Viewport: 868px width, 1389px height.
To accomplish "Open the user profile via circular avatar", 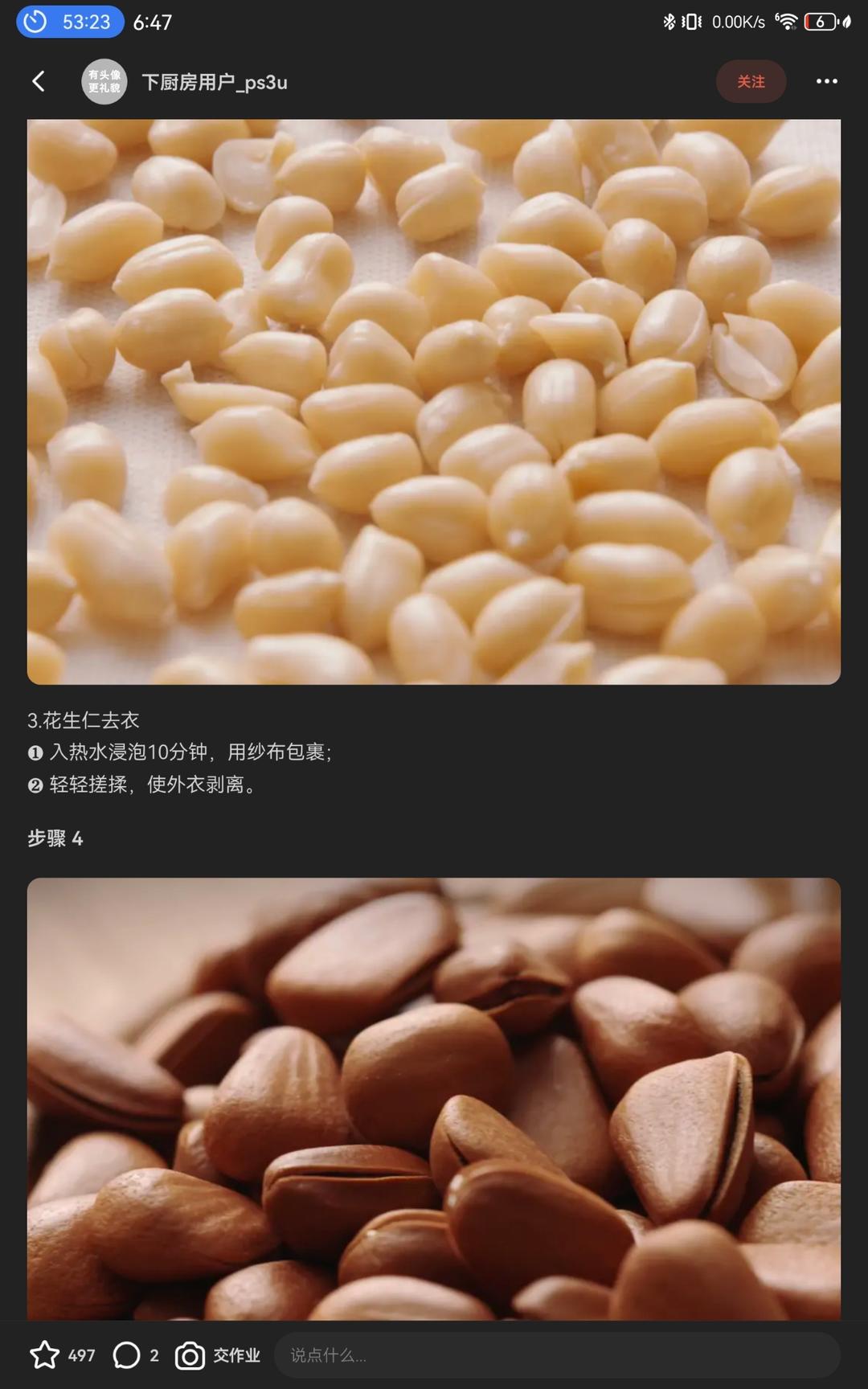I will click(x=104, y=81).
